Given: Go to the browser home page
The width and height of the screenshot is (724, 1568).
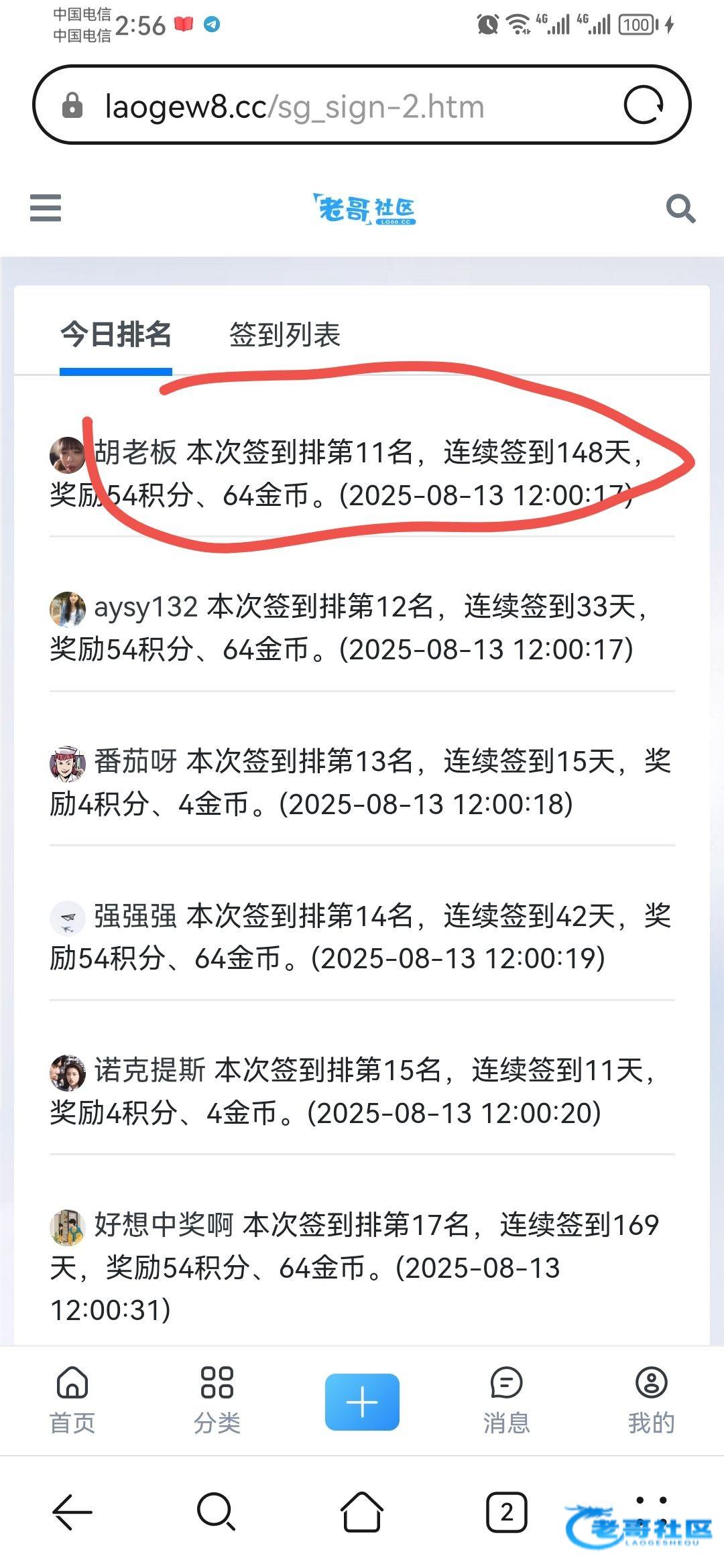Looking at the screenshot, I should click(362, 1512).
